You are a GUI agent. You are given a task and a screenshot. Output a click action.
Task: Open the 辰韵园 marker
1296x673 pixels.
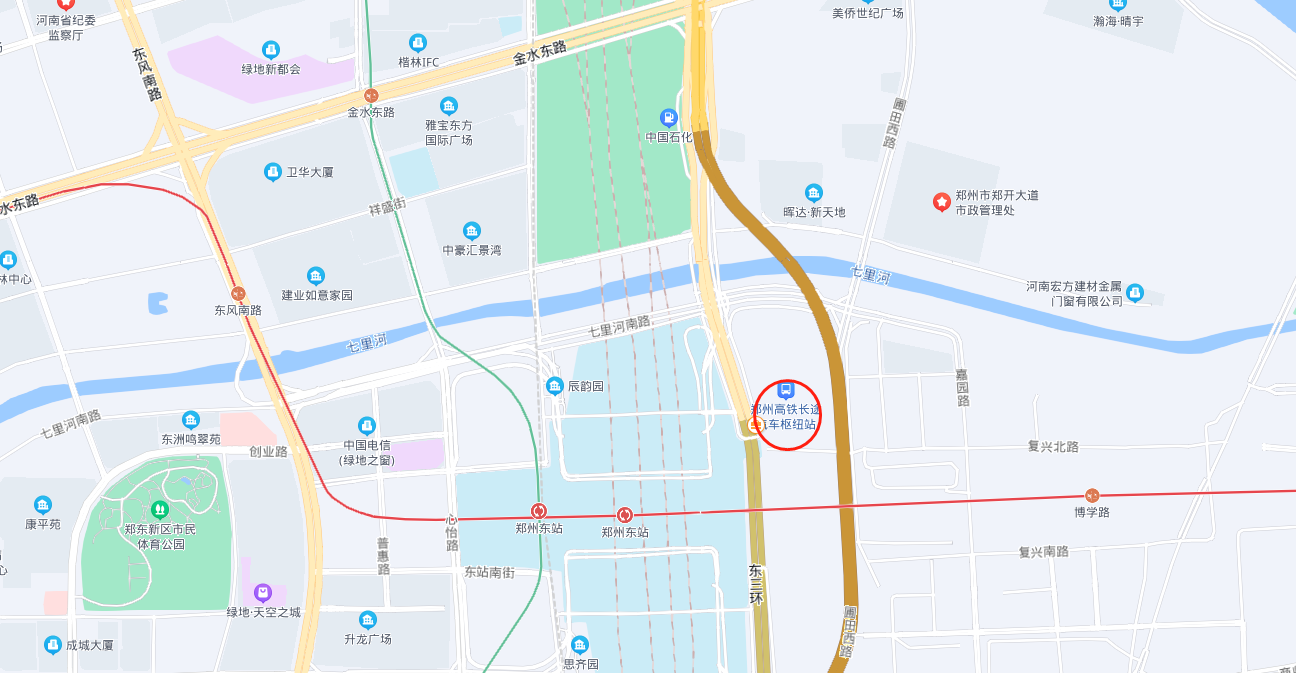click(x=554, y=386)
